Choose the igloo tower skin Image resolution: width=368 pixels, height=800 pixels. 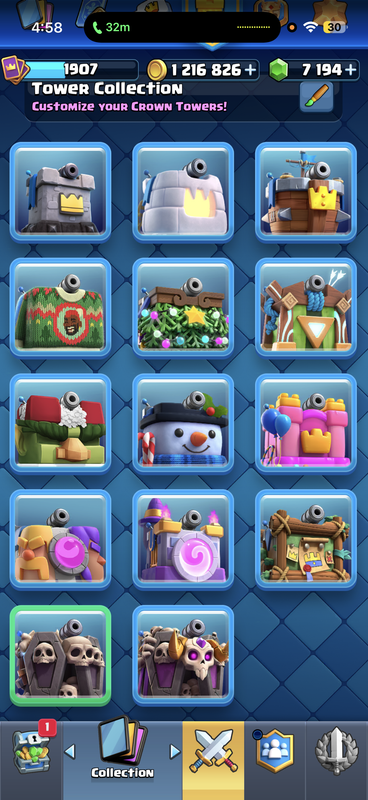point(183,192)
